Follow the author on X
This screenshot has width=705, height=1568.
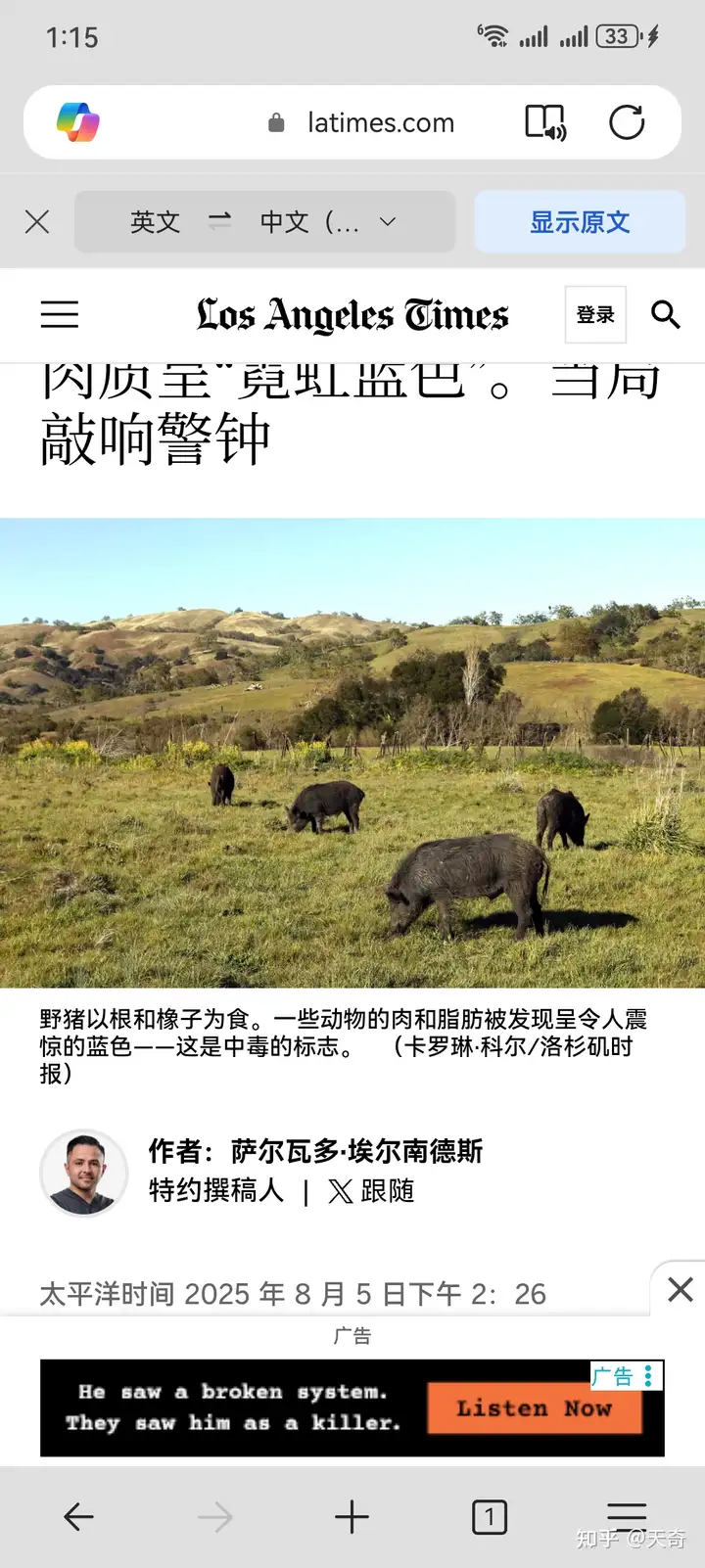pos(372,1191)
